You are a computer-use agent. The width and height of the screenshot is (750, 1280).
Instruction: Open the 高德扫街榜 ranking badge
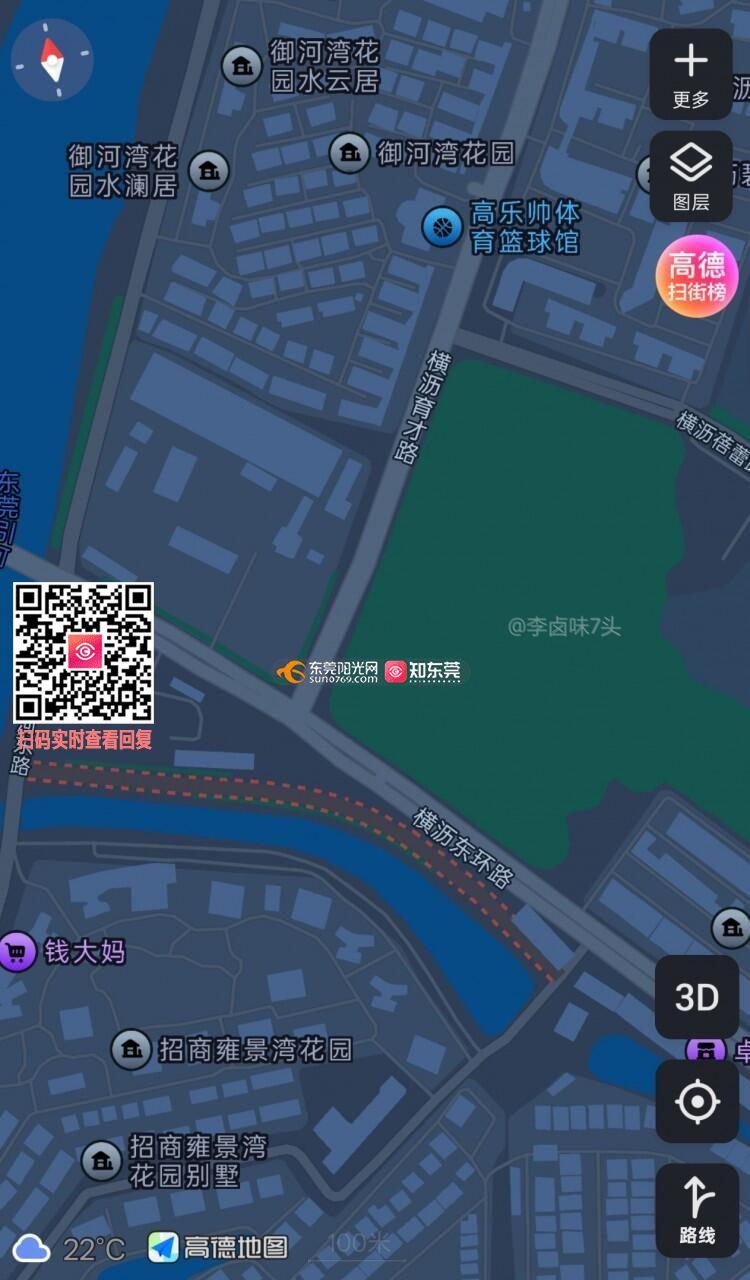697,276
